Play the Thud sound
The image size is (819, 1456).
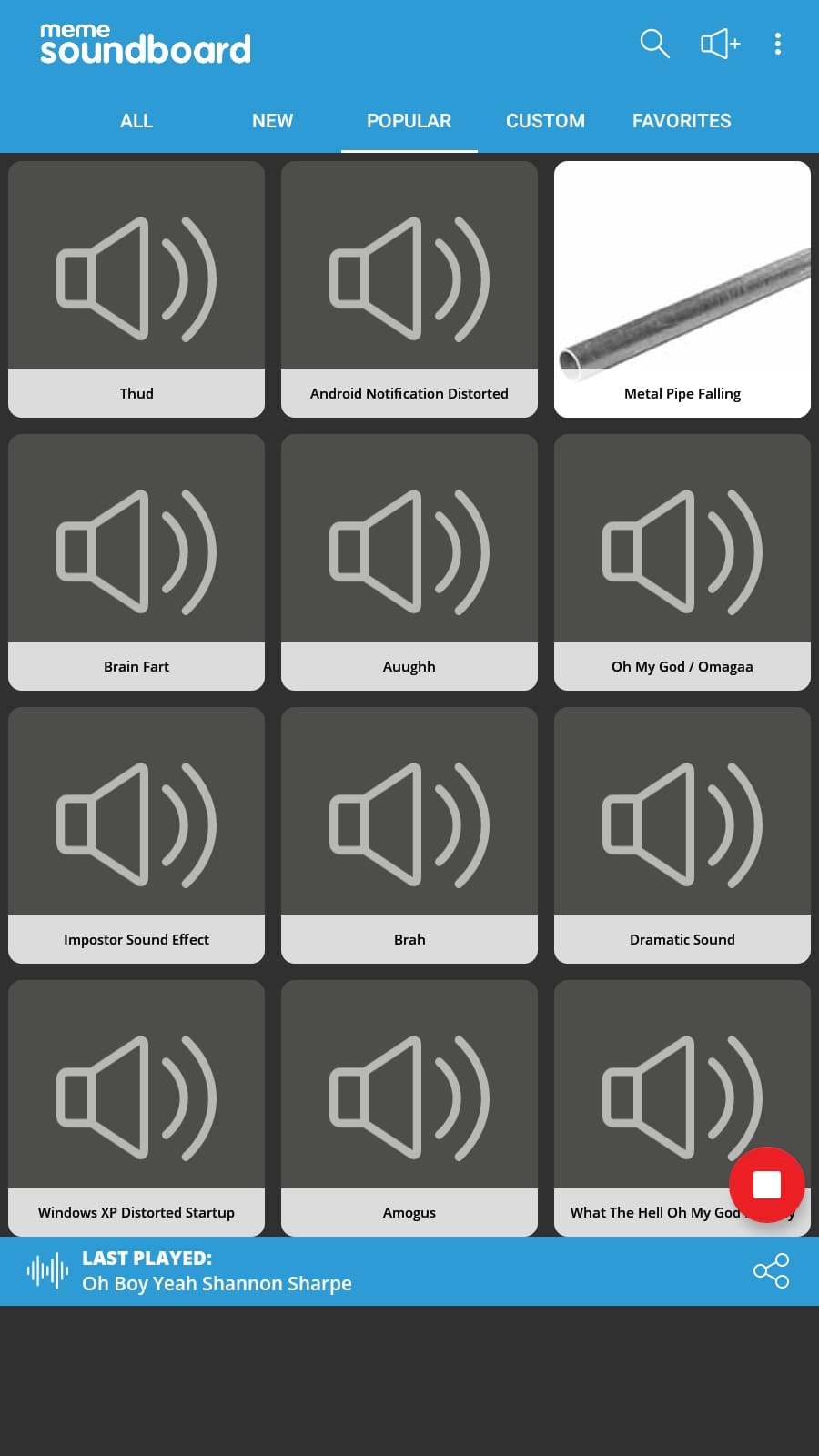click(136, 289)
